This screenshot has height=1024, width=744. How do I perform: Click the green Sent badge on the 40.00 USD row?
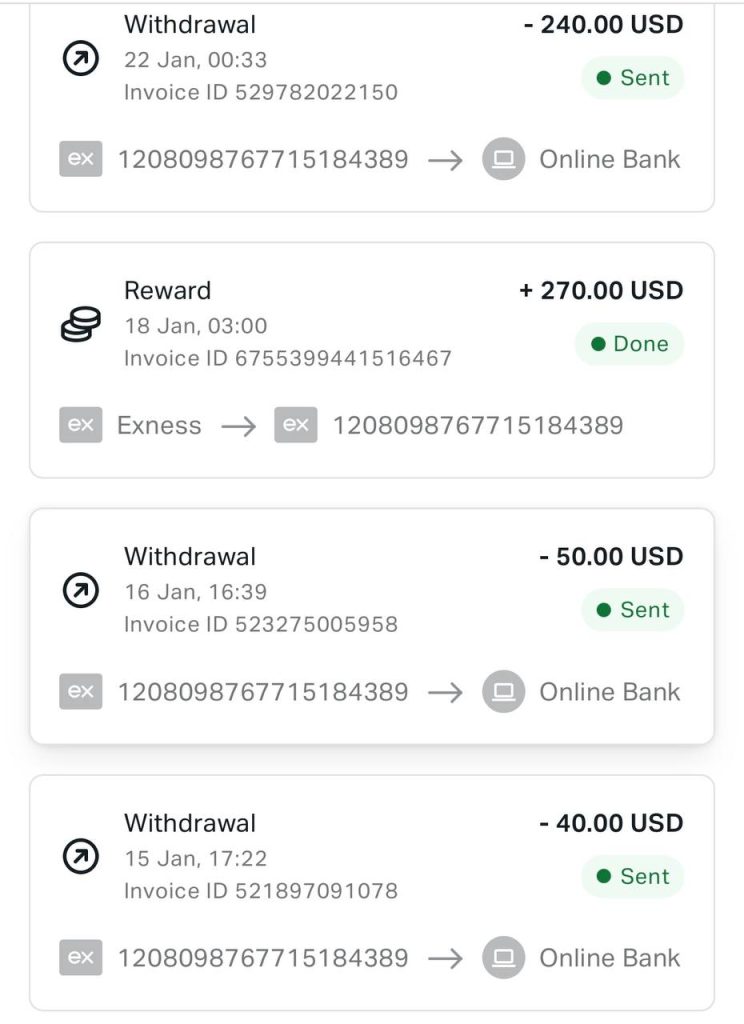point(633,876)
